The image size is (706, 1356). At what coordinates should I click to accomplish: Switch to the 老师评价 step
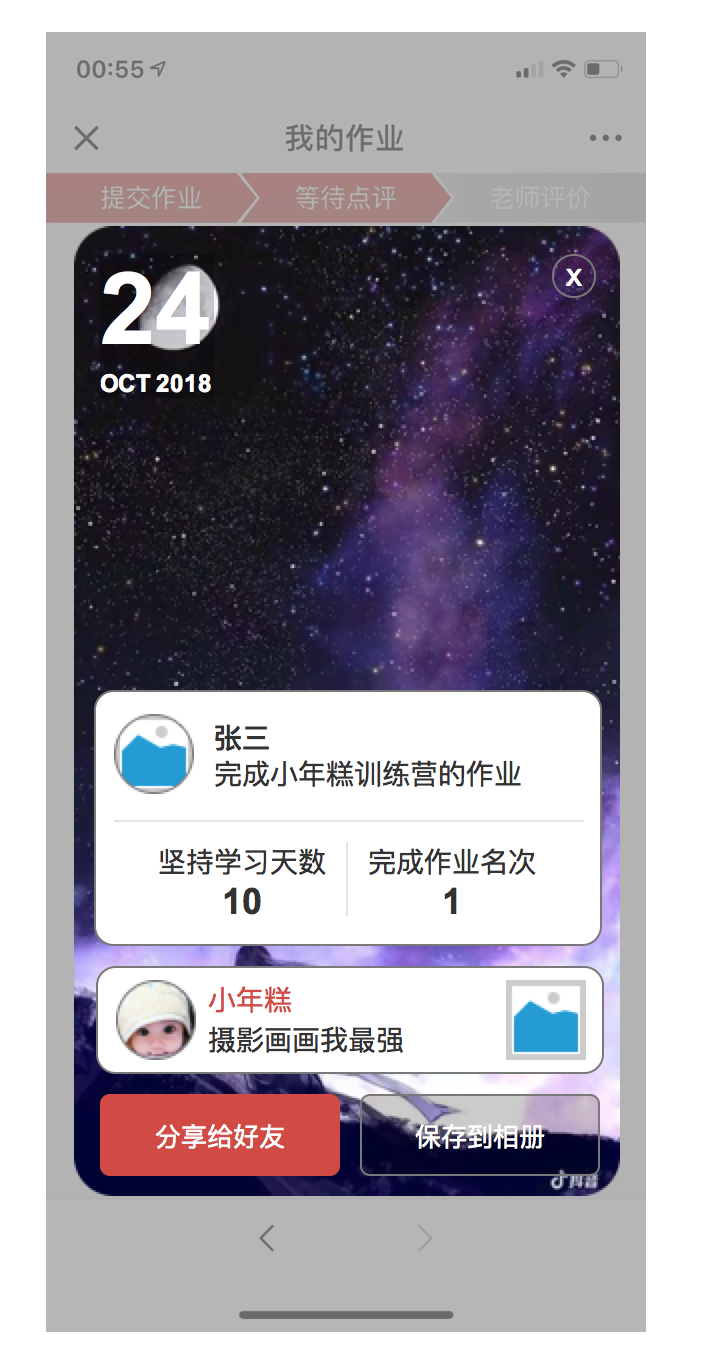[x=540, y=198]
